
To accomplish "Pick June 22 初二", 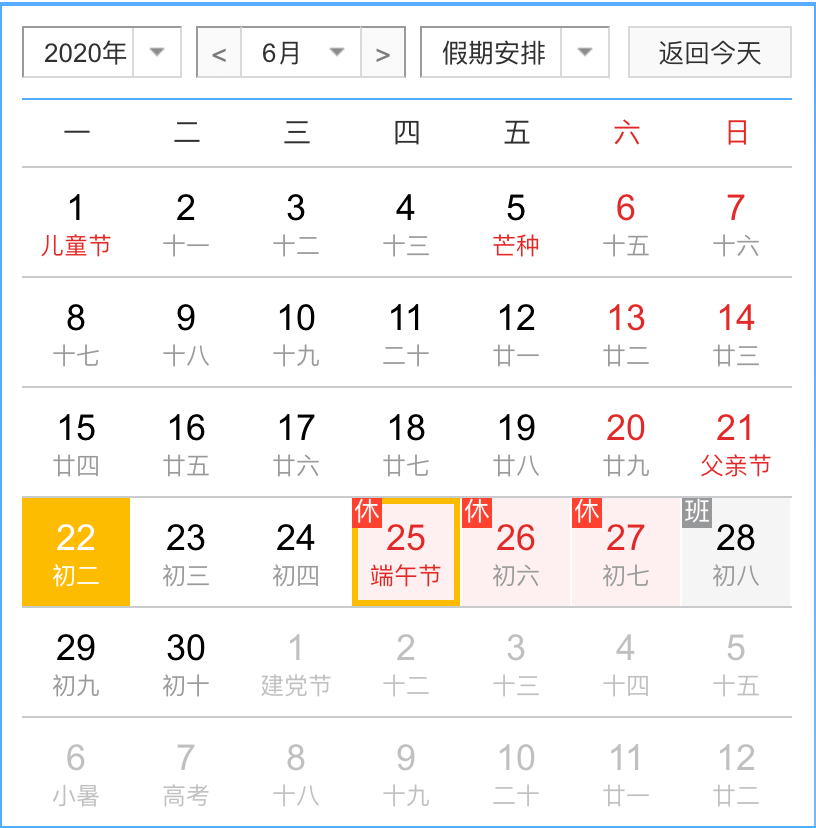I will click(76, 552).
